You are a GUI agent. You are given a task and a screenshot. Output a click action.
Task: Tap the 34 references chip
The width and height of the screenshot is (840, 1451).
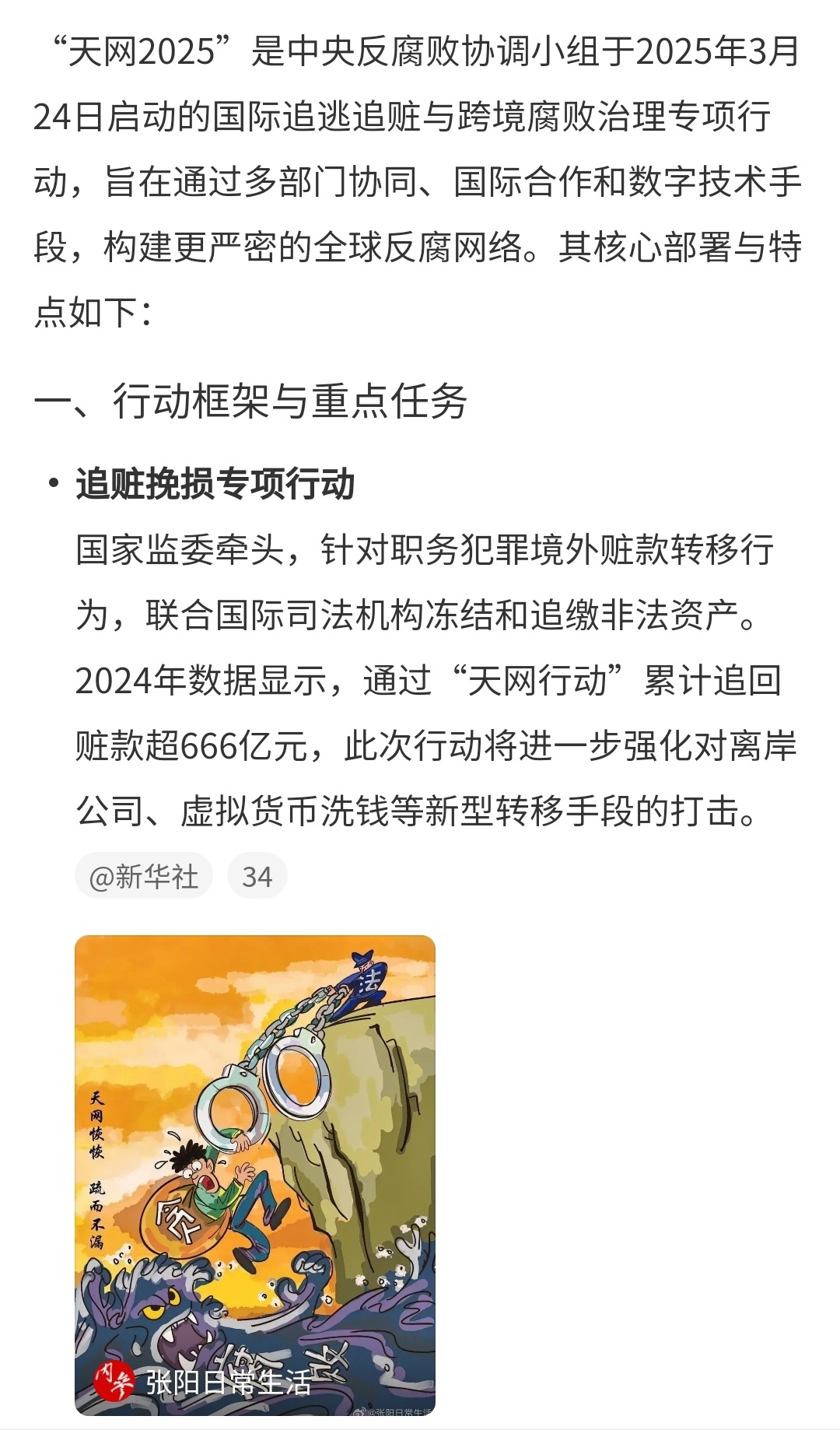pyautogui.click(x=257, y=876)
